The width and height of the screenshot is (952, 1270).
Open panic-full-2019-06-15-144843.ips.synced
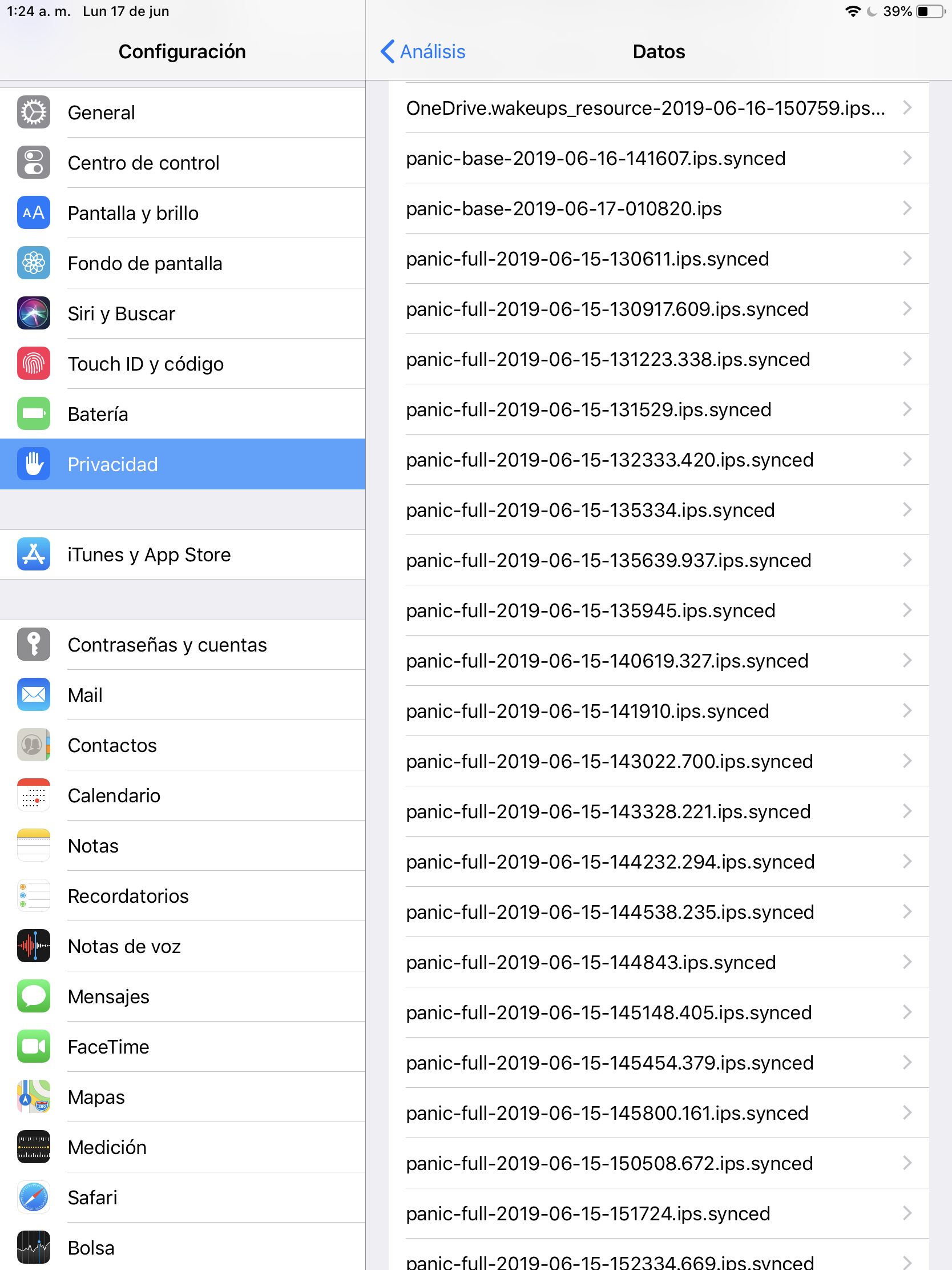[x=659, y=962]
